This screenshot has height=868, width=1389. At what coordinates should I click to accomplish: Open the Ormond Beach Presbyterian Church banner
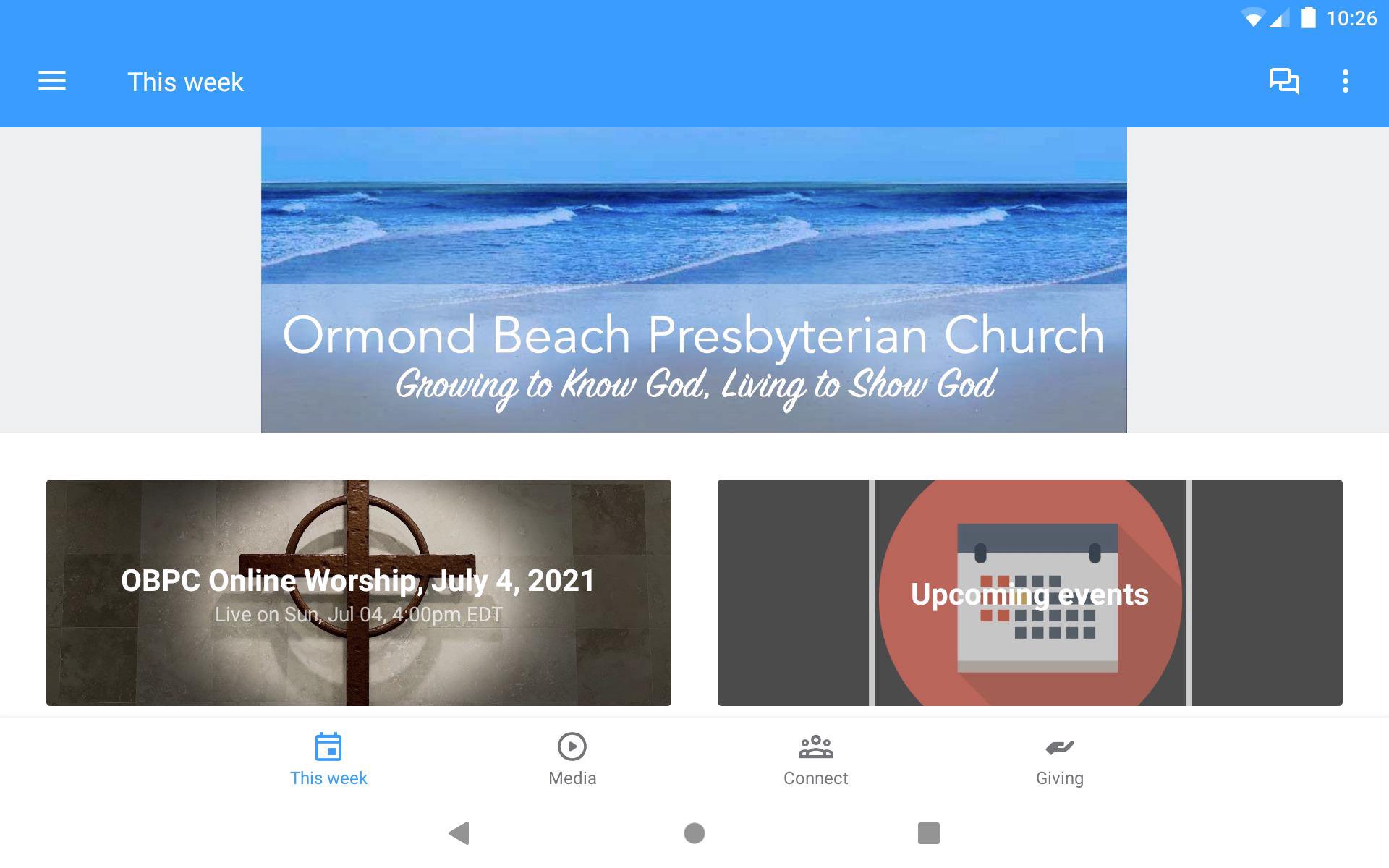tap(693, 280)
